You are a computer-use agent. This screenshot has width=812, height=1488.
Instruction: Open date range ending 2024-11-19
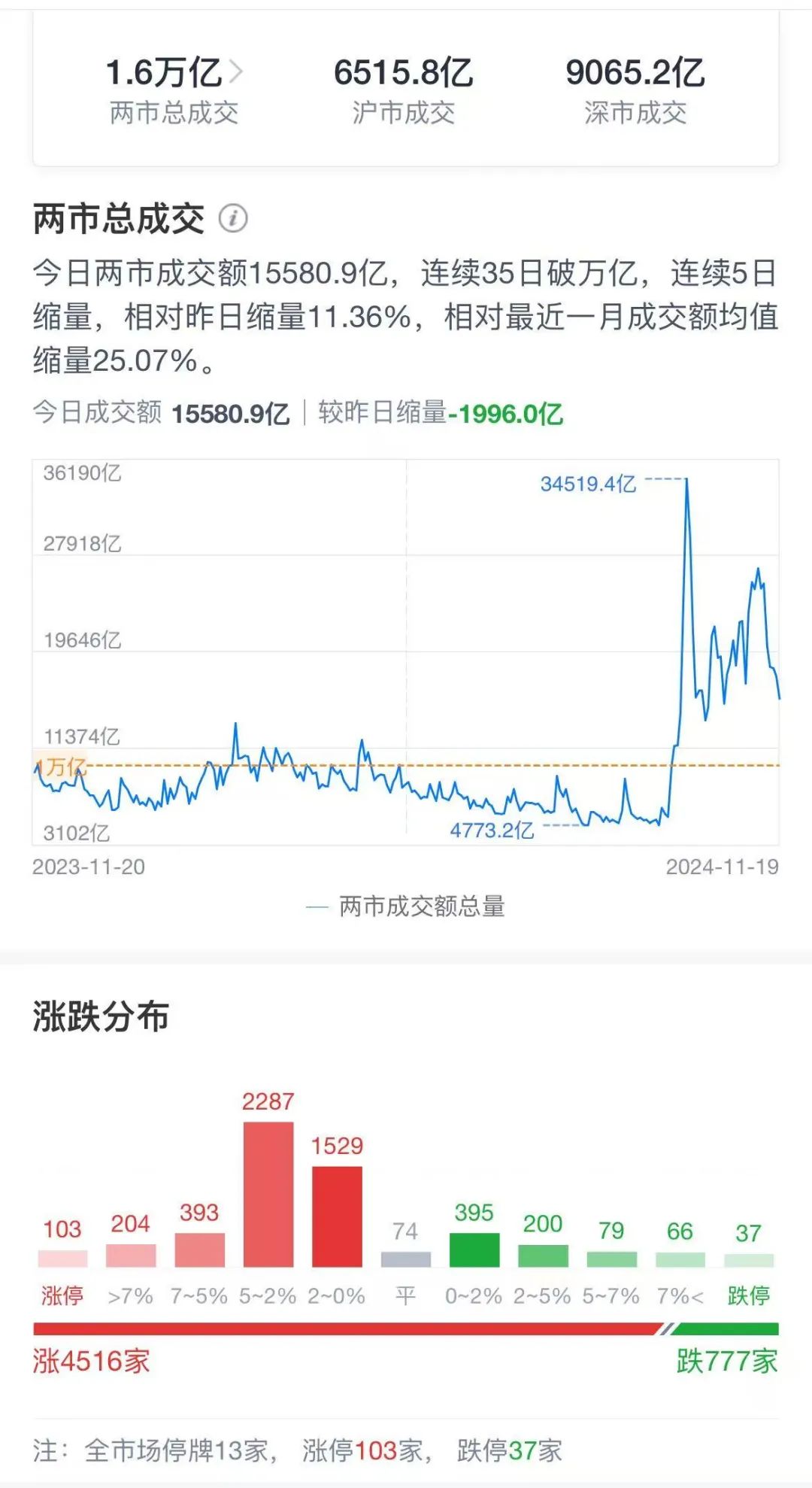click(723, 867)
